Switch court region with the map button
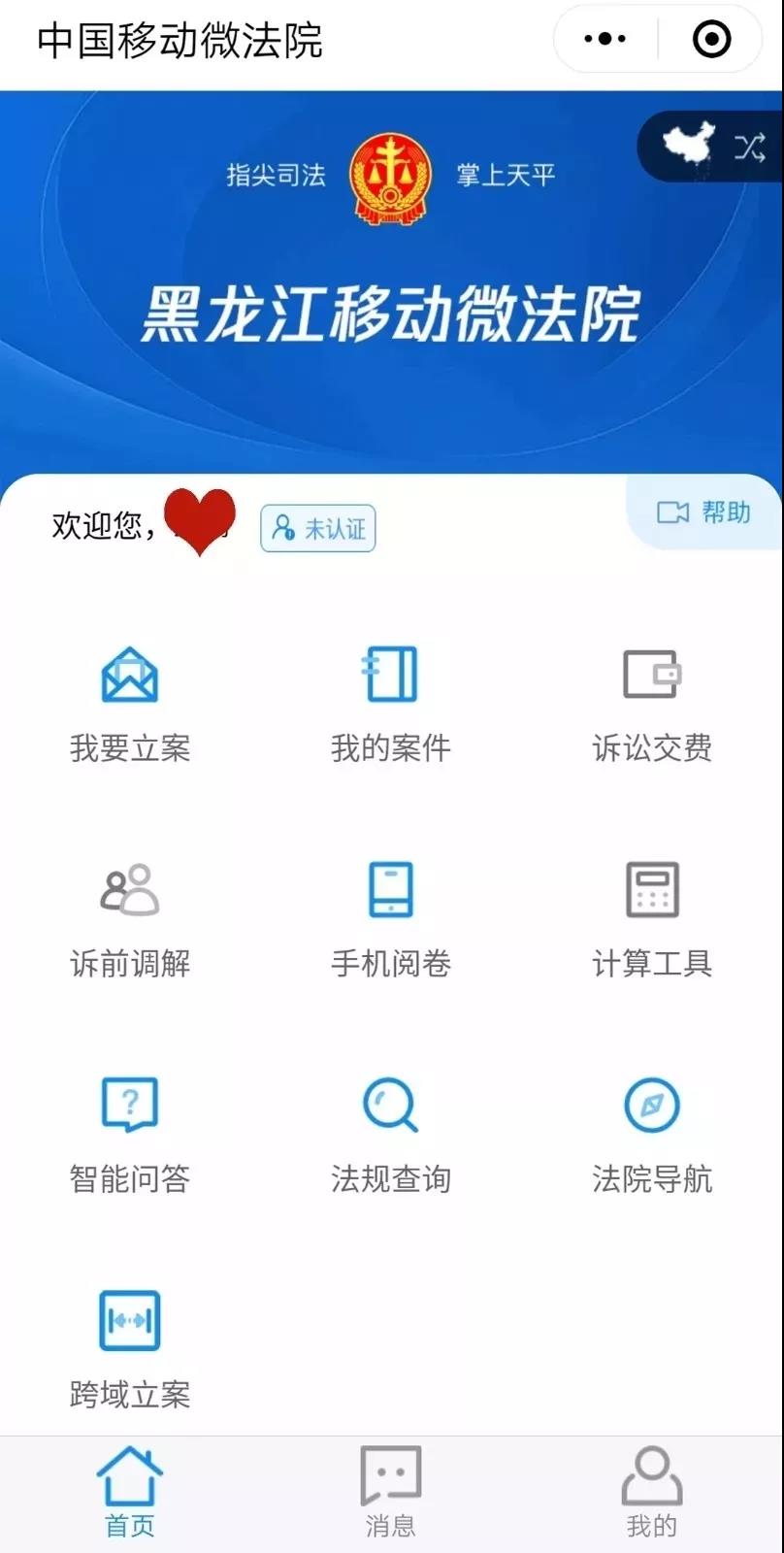Image resolution: width=784 pixels, height=1553 pixels. point(713,148)
